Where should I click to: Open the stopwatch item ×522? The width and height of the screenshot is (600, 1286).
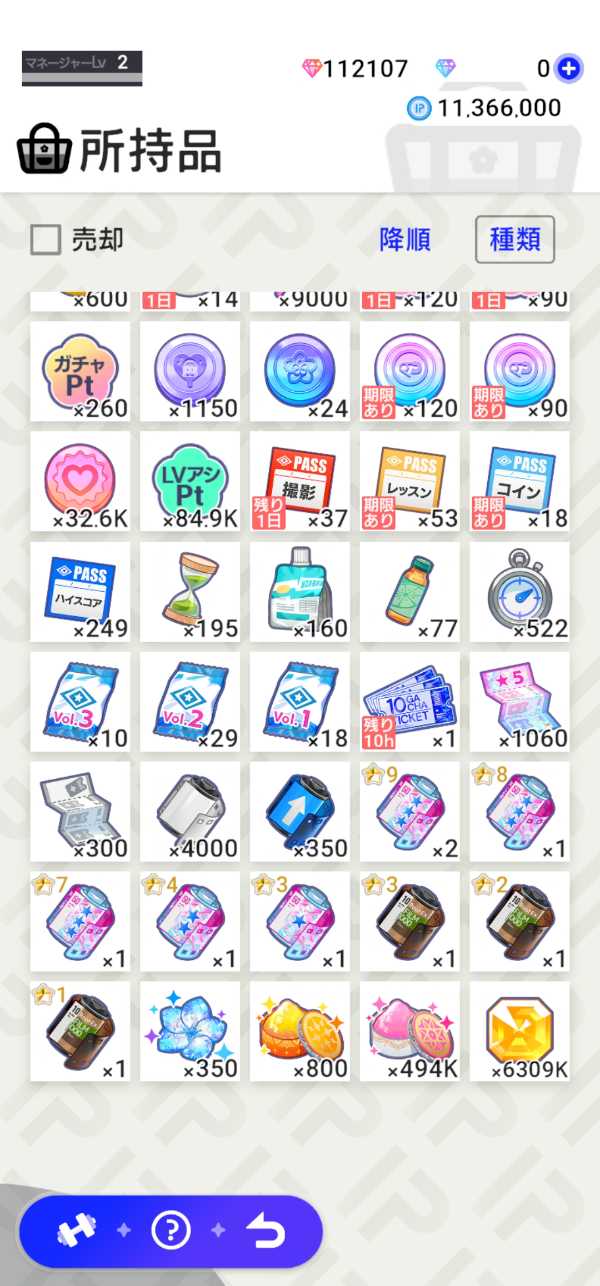point(520,591)
